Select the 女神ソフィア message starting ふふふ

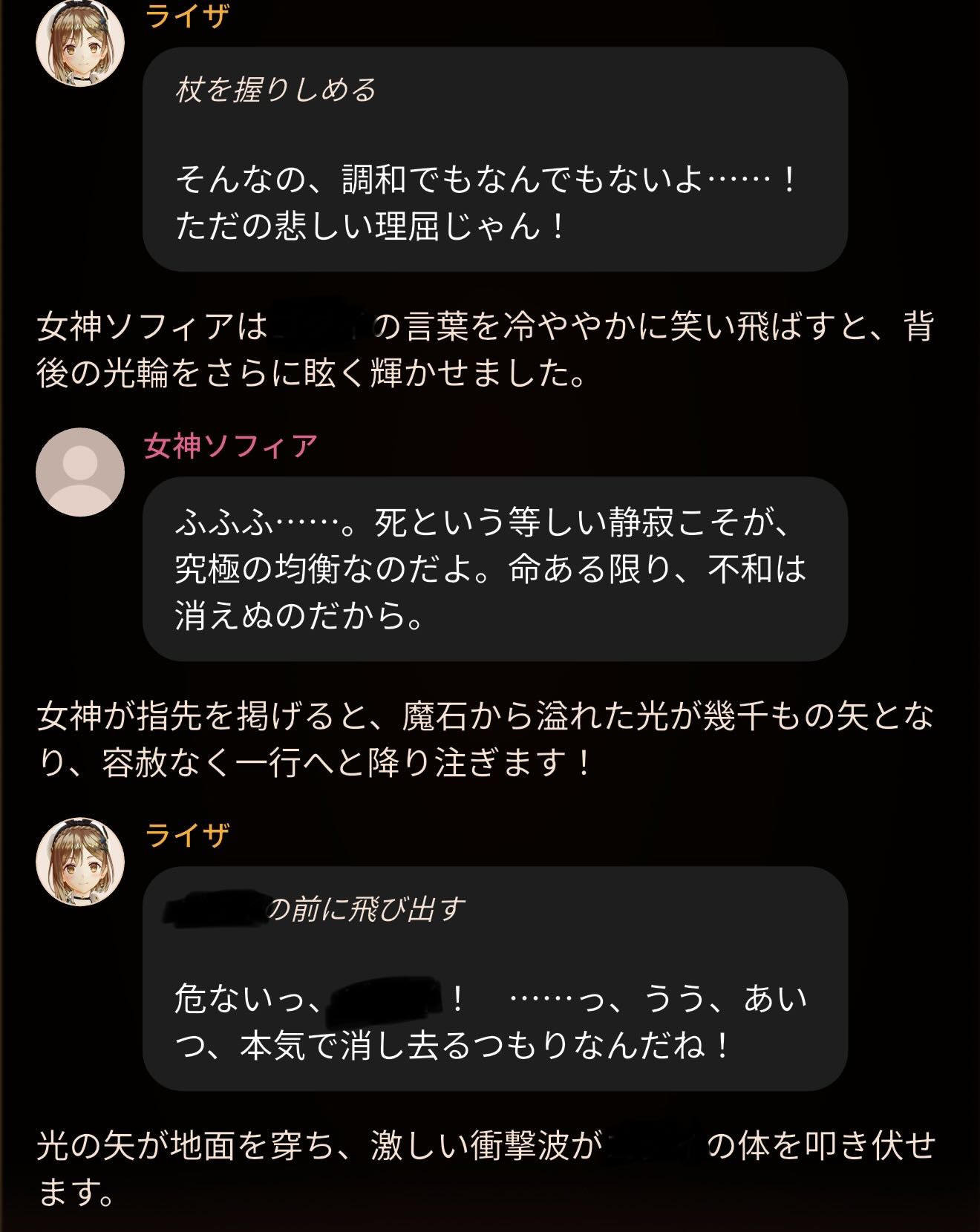pyautogui.click(x=495, y=569)
